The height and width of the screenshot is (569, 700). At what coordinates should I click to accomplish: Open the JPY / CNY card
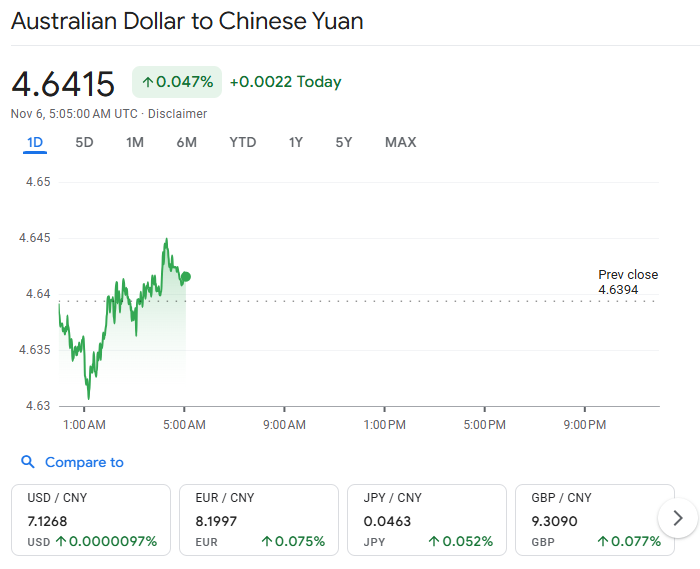tap(427, 520)
